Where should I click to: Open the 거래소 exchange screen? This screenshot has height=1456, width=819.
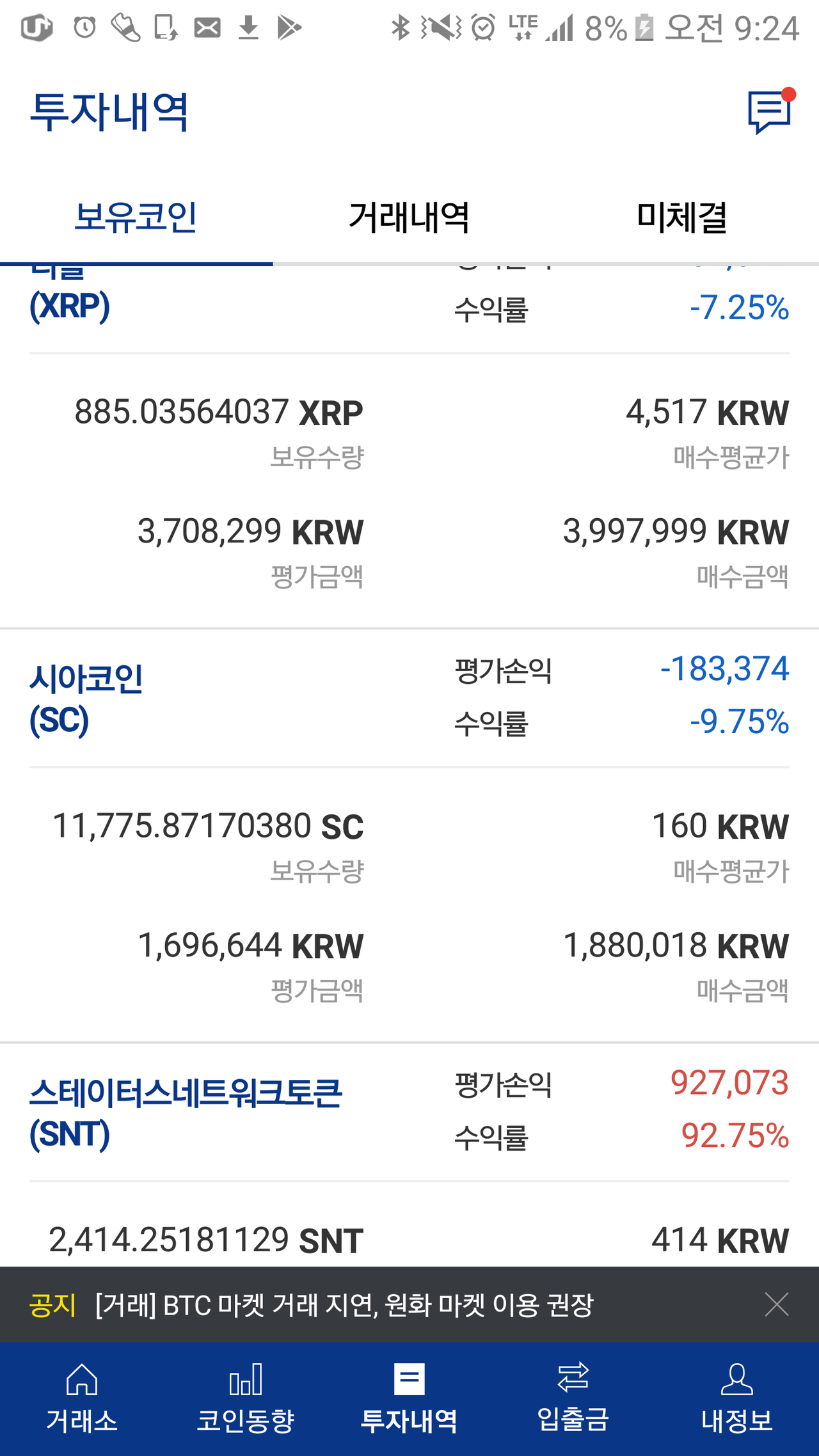82,1401
